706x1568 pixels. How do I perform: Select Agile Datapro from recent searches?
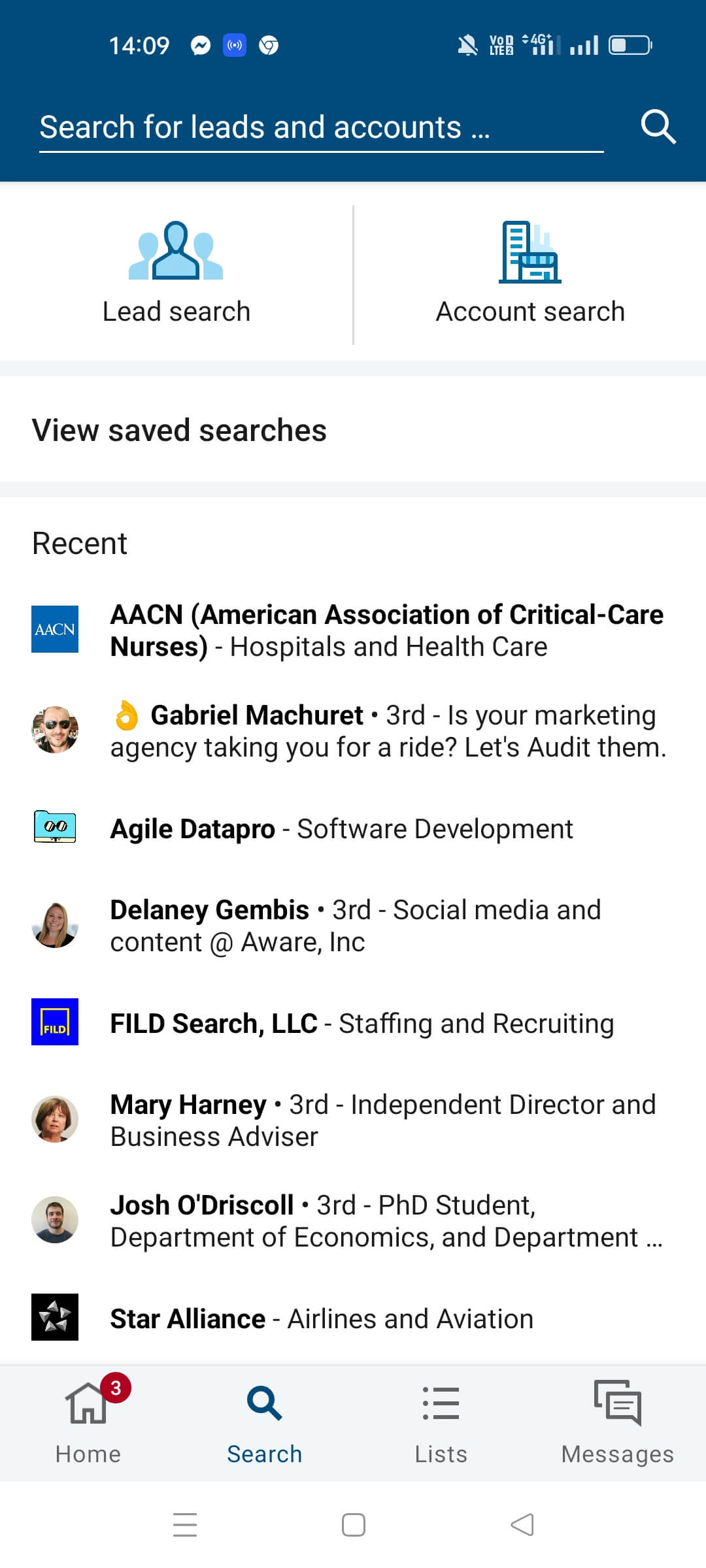click(341, 828)
